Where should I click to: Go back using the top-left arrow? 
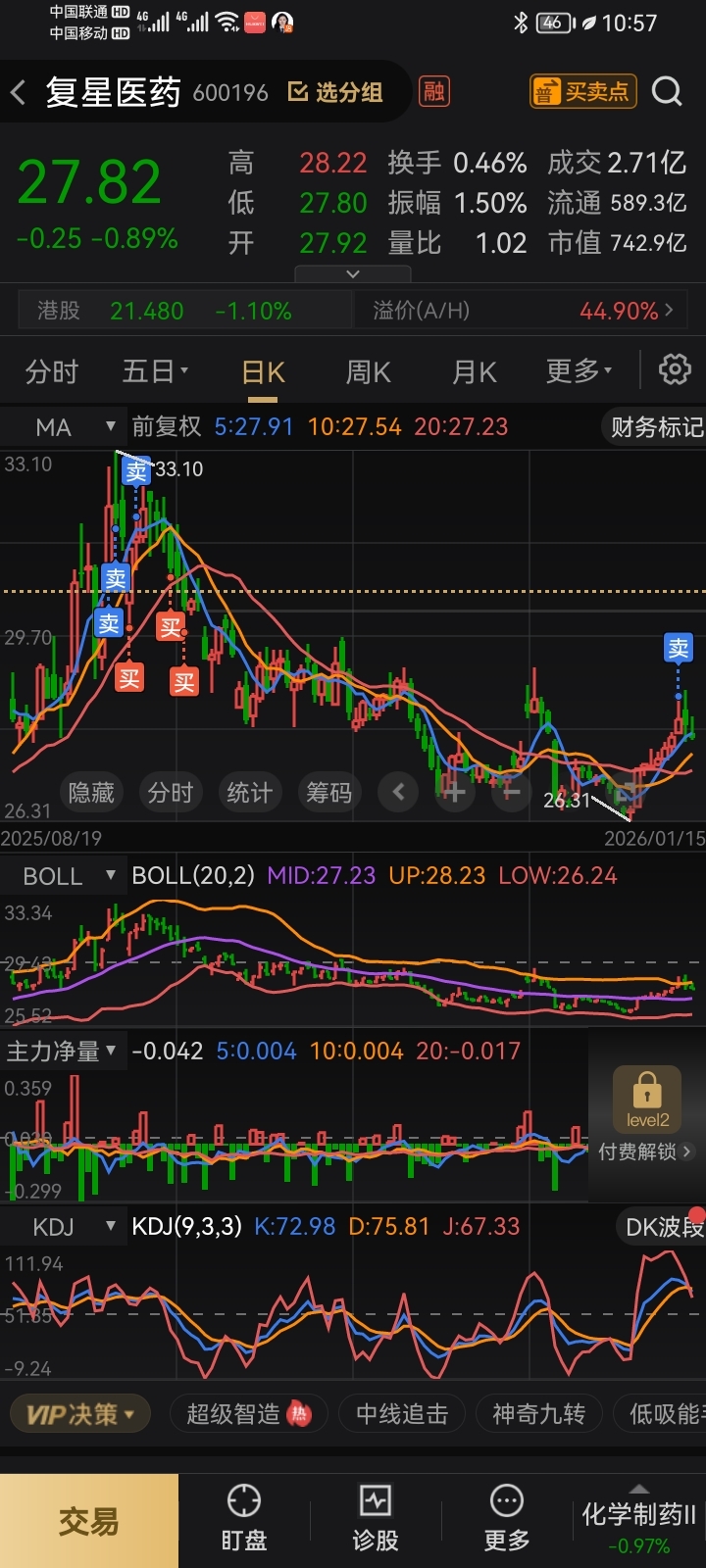point(18,93)
